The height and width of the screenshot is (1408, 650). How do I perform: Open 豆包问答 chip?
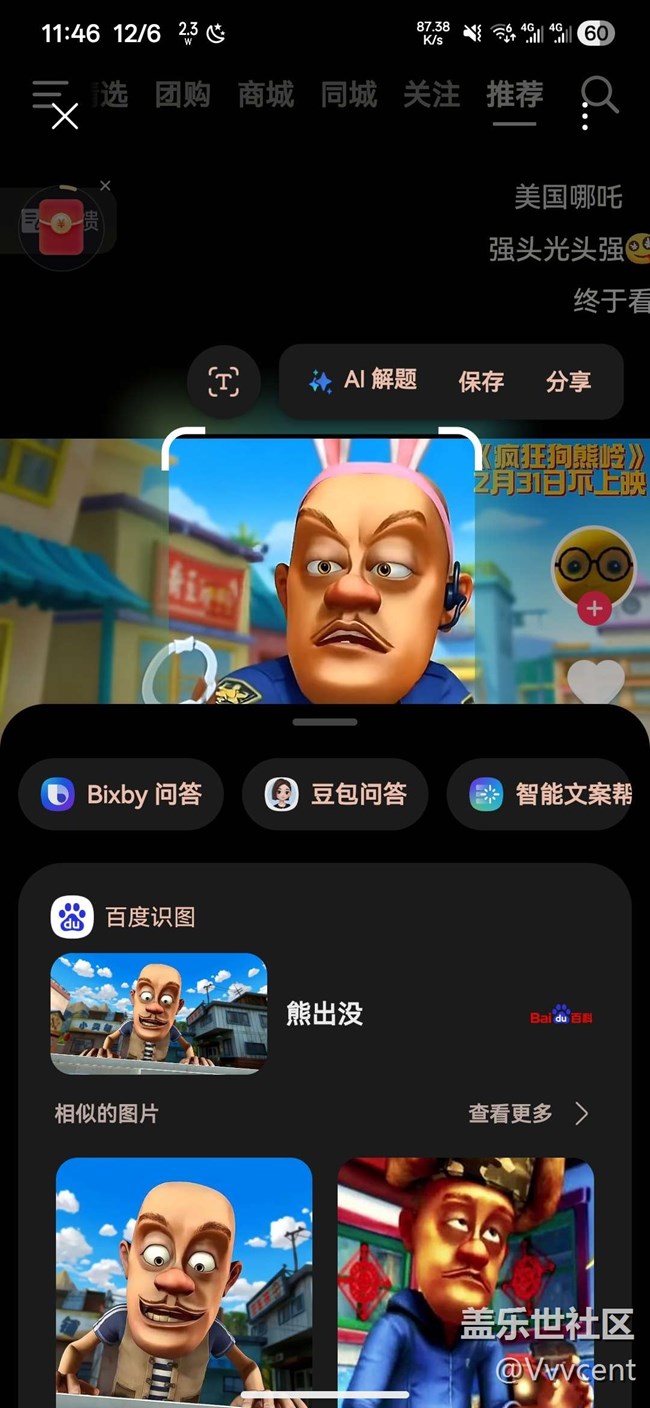[336, 795]
